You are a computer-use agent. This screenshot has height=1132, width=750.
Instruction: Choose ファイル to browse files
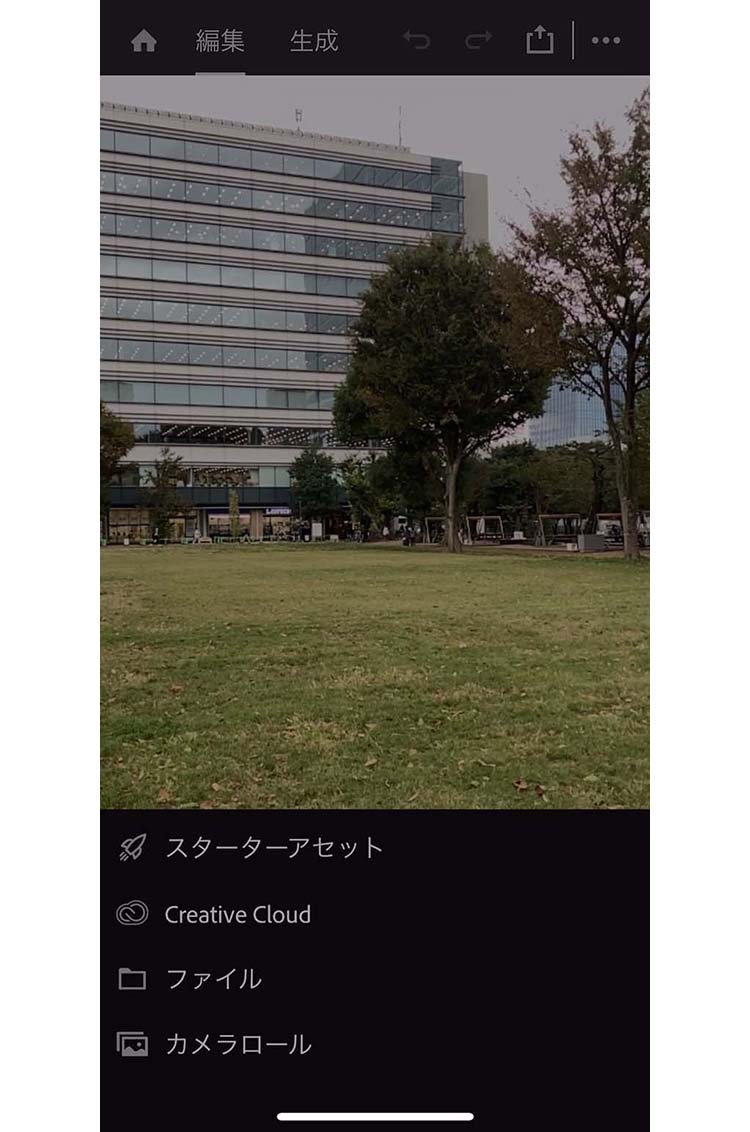tap(213, 979)
